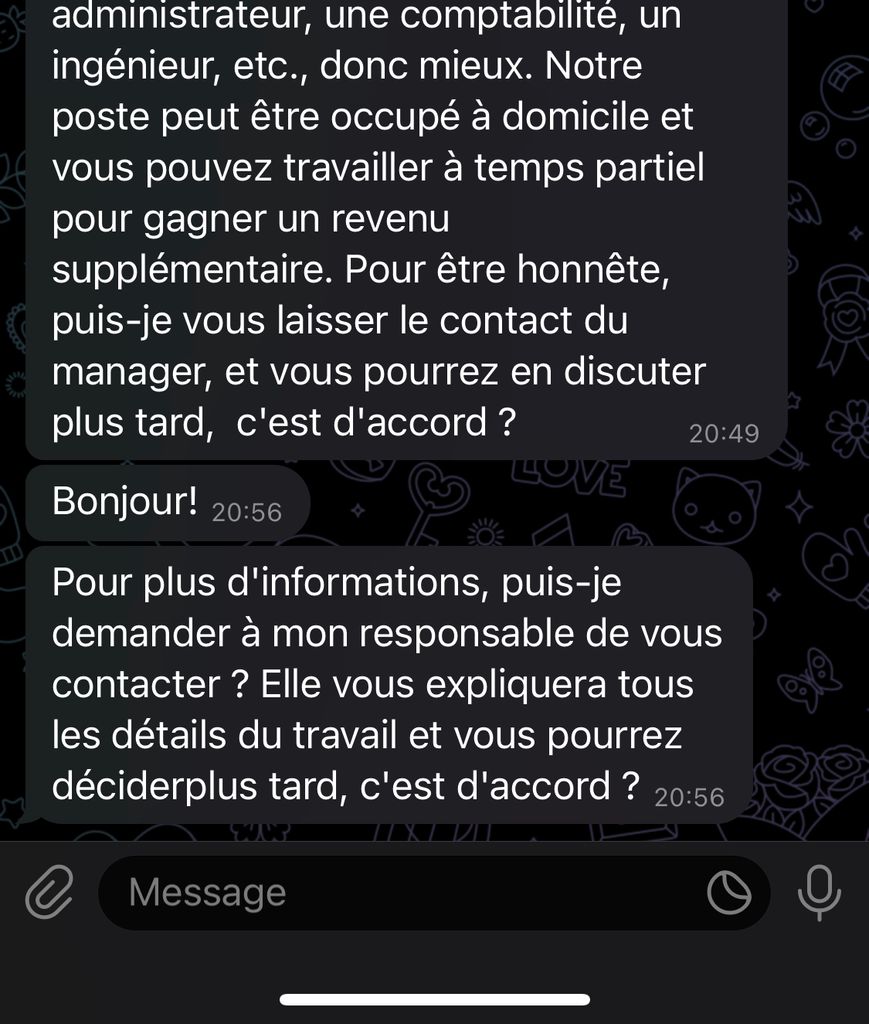Tap the microphone voice message icon

click(819, 892)
